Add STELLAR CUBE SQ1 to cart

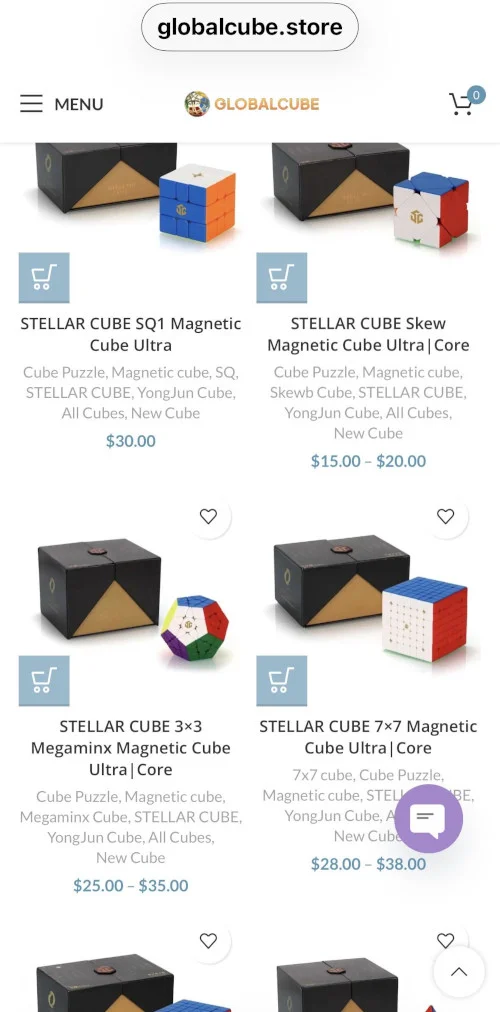pos(44,278)
